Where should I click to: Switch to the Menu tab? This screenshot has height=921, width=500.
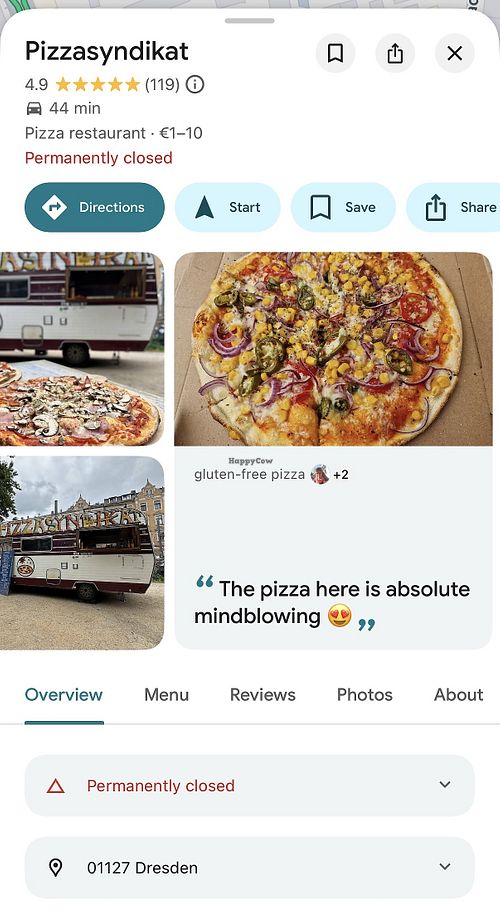point(167,695)
